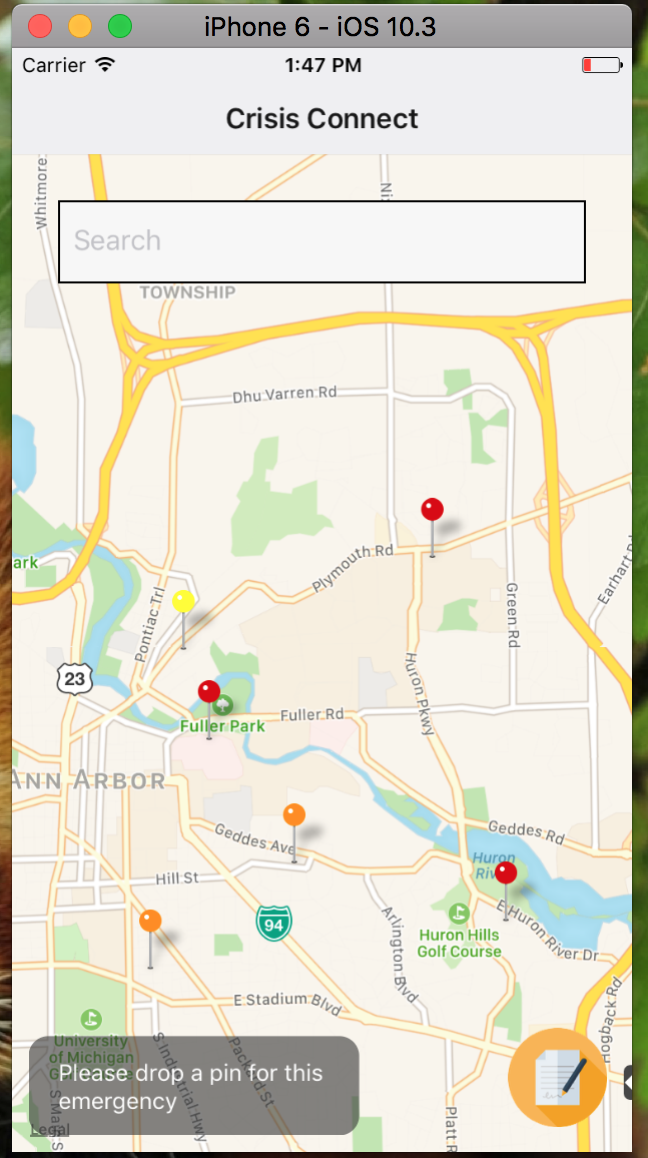Open the orange note-and-pencil report button

click(557, 1077)
